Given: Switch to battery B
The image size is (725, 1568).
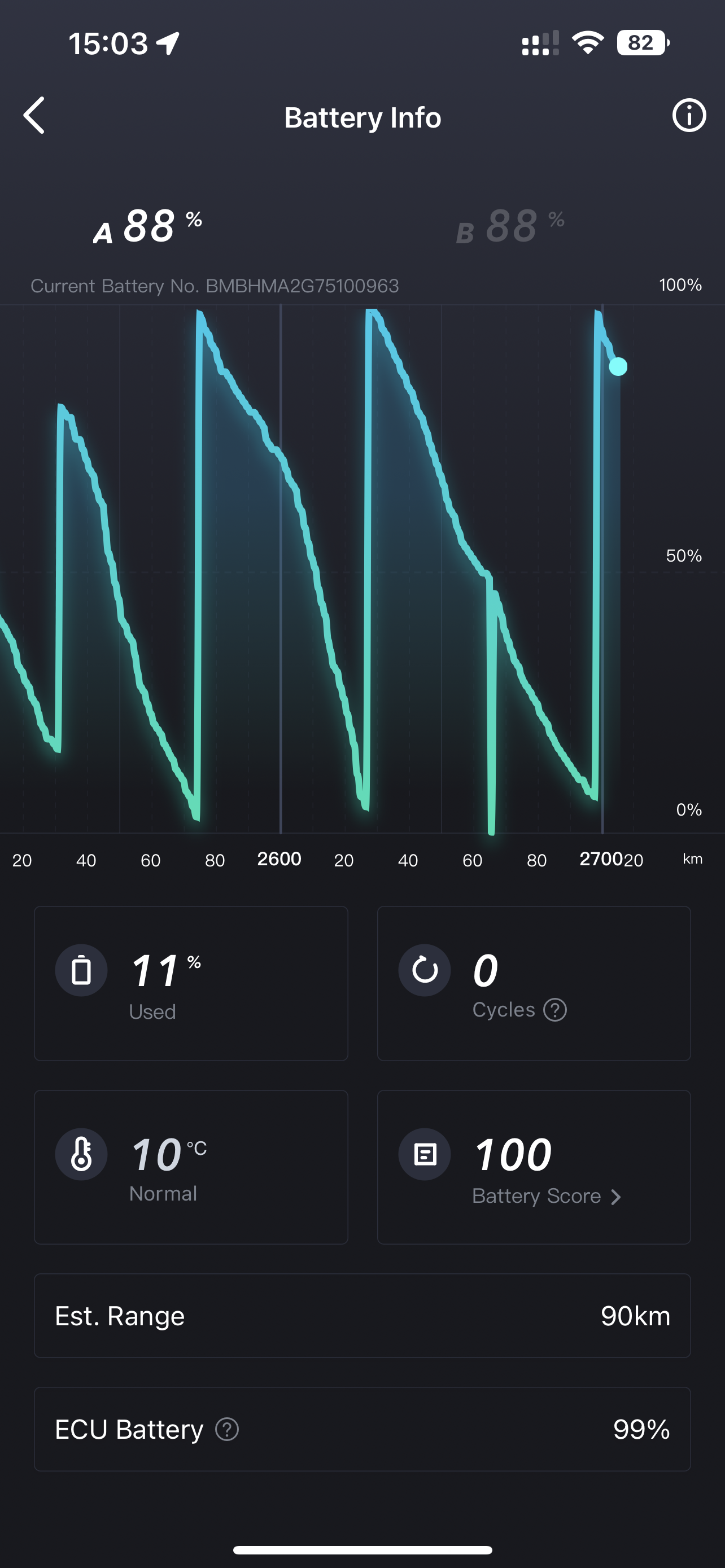Looking at the screenshot, I should [510, 226].
